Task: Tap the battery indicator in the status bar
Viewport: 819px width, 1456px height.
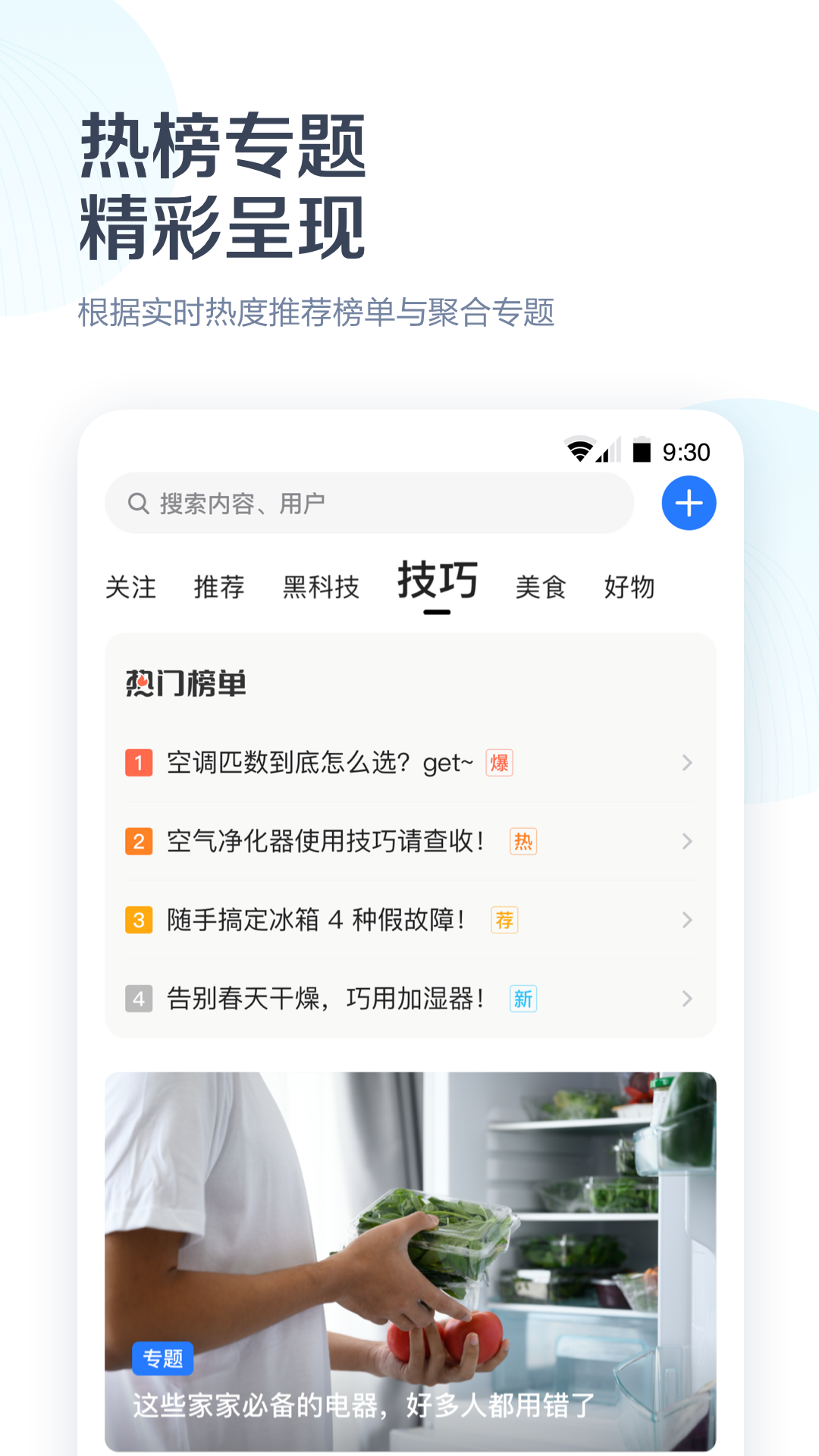Action: (642, 449)
